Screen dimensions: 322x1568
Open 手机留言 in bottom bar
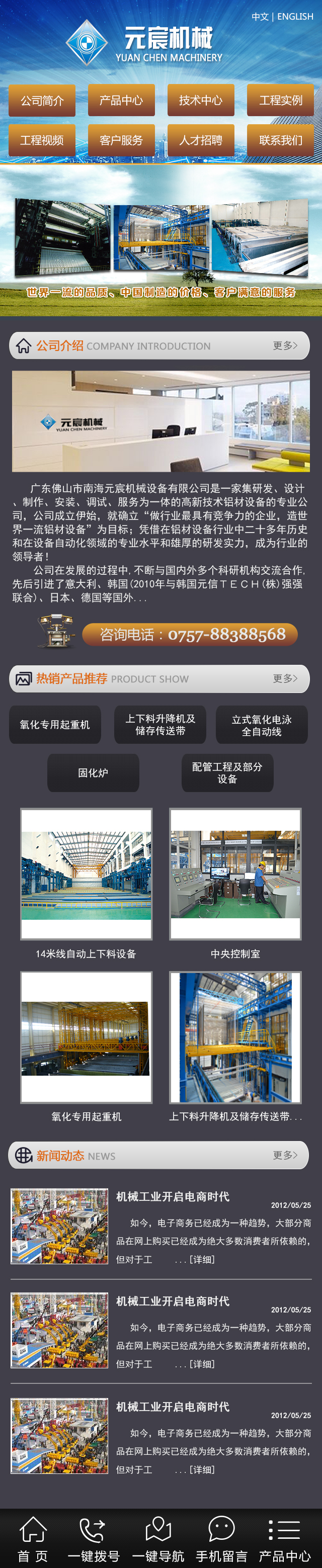coord(221,1538)
